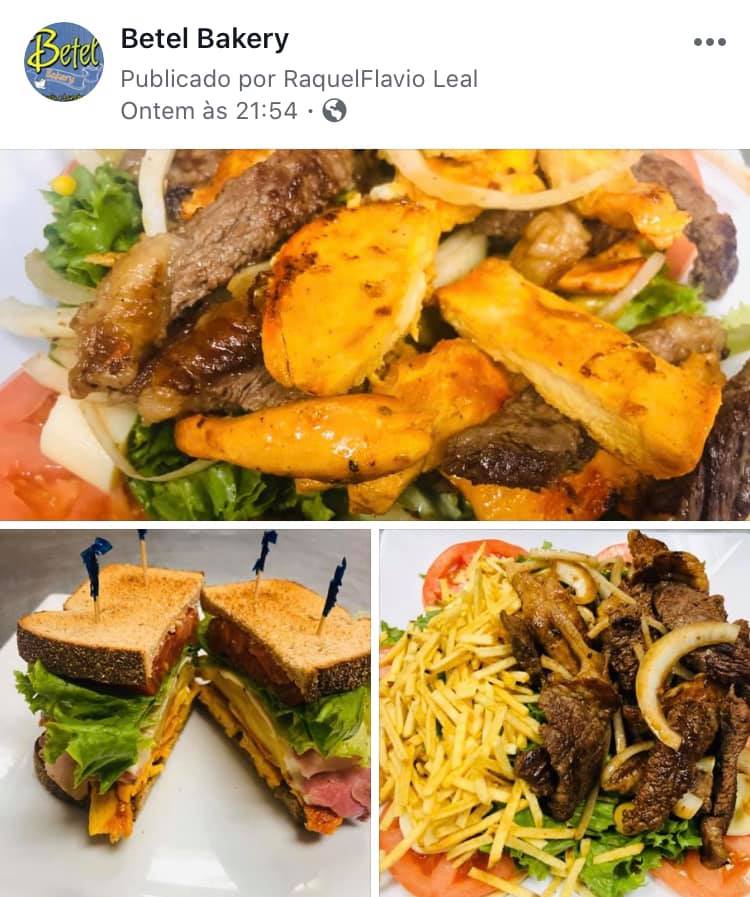View the club sandwich photo
The image size is (750, 897).
[x=185, y=712]
